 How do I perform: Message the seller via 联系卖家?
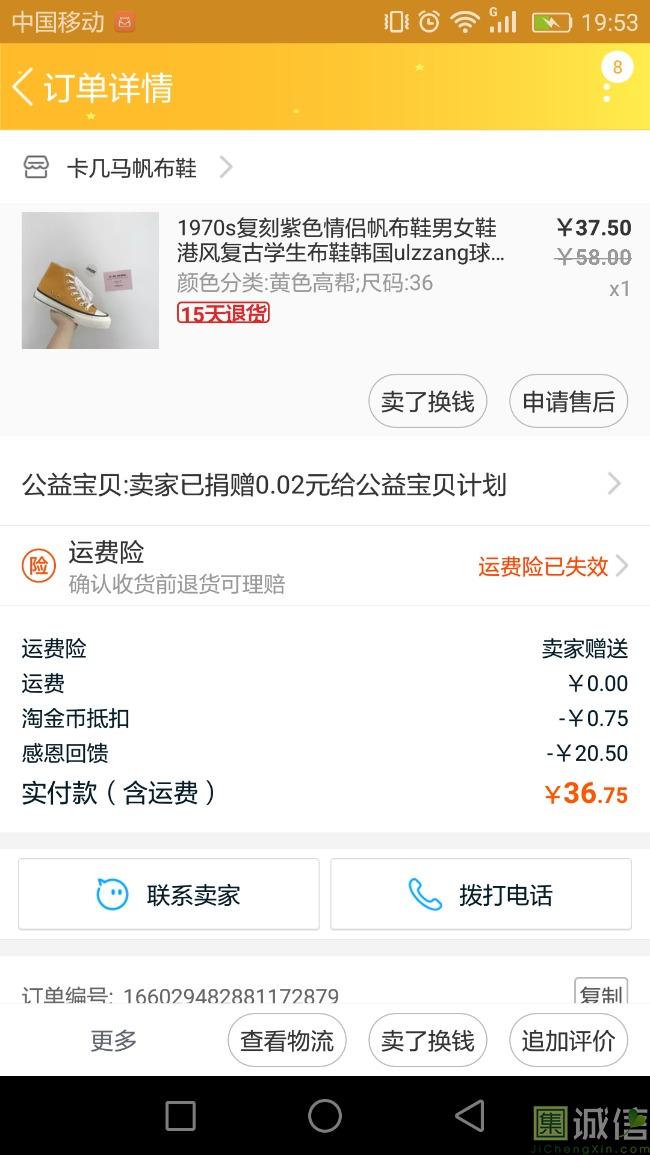(x=169, y=894)
